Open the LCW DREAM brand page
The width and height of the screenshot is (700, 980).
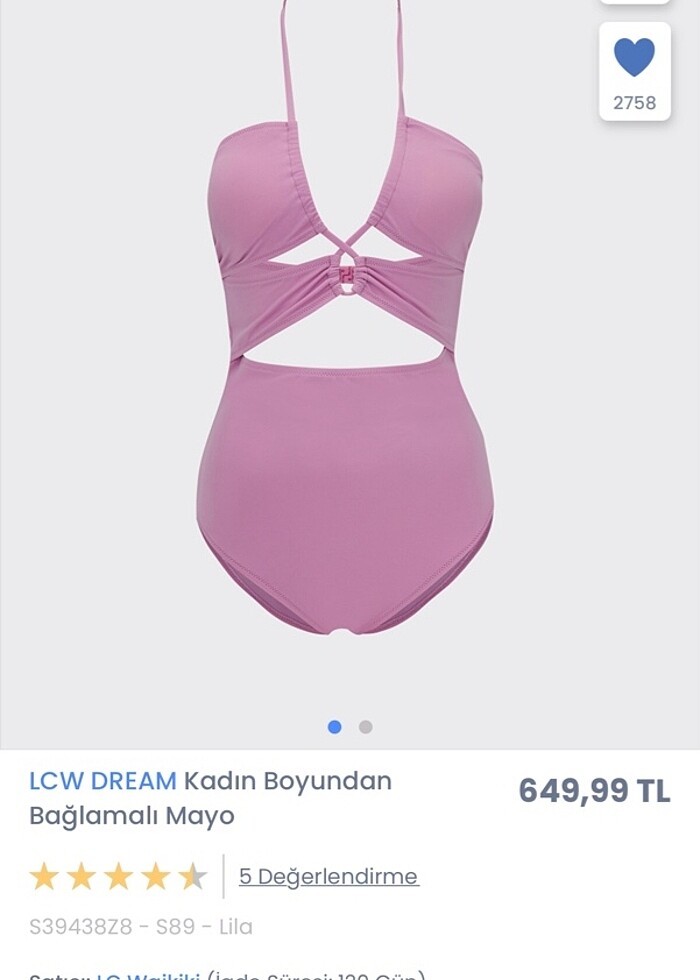102,781
